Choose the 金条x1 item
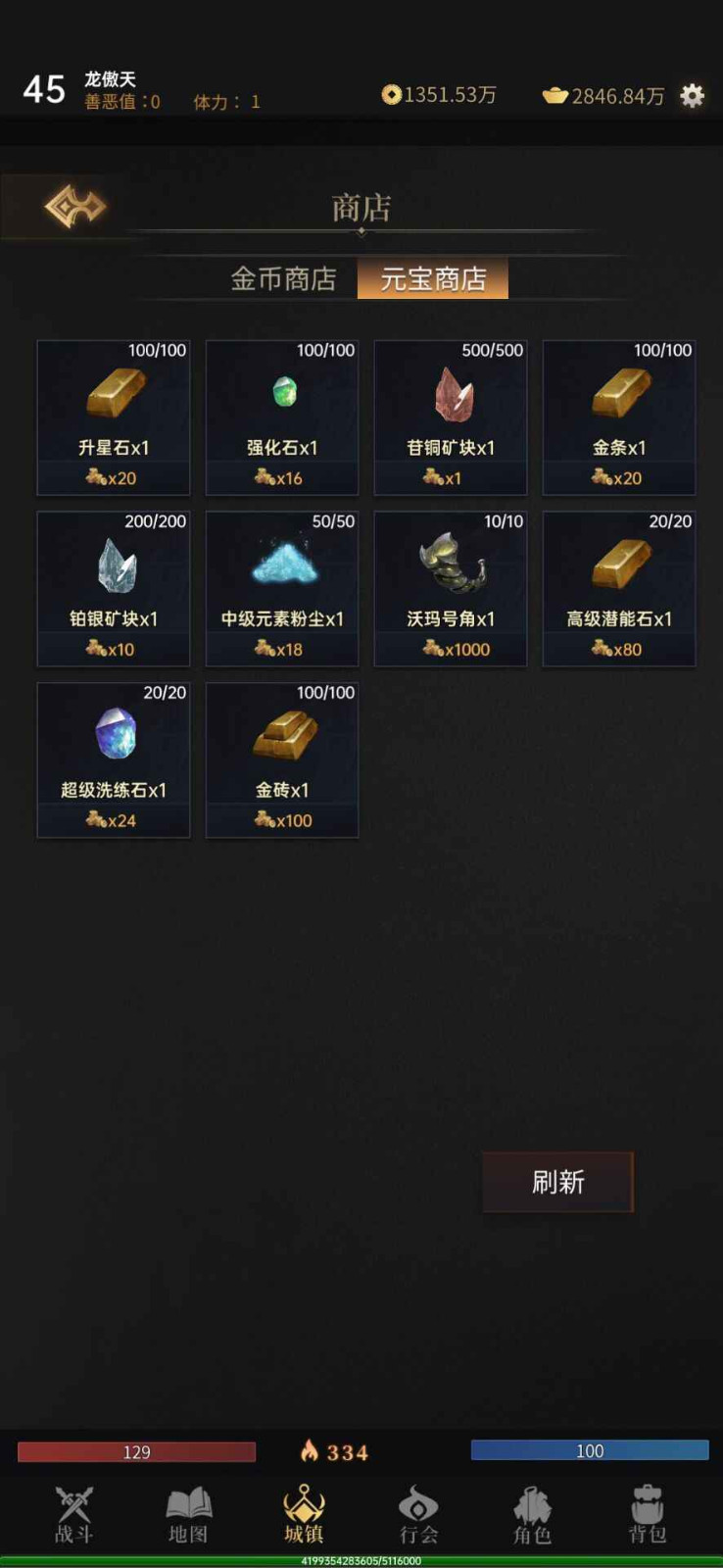This screenshot has width=723, height=1568. click(x=619, y=417)
